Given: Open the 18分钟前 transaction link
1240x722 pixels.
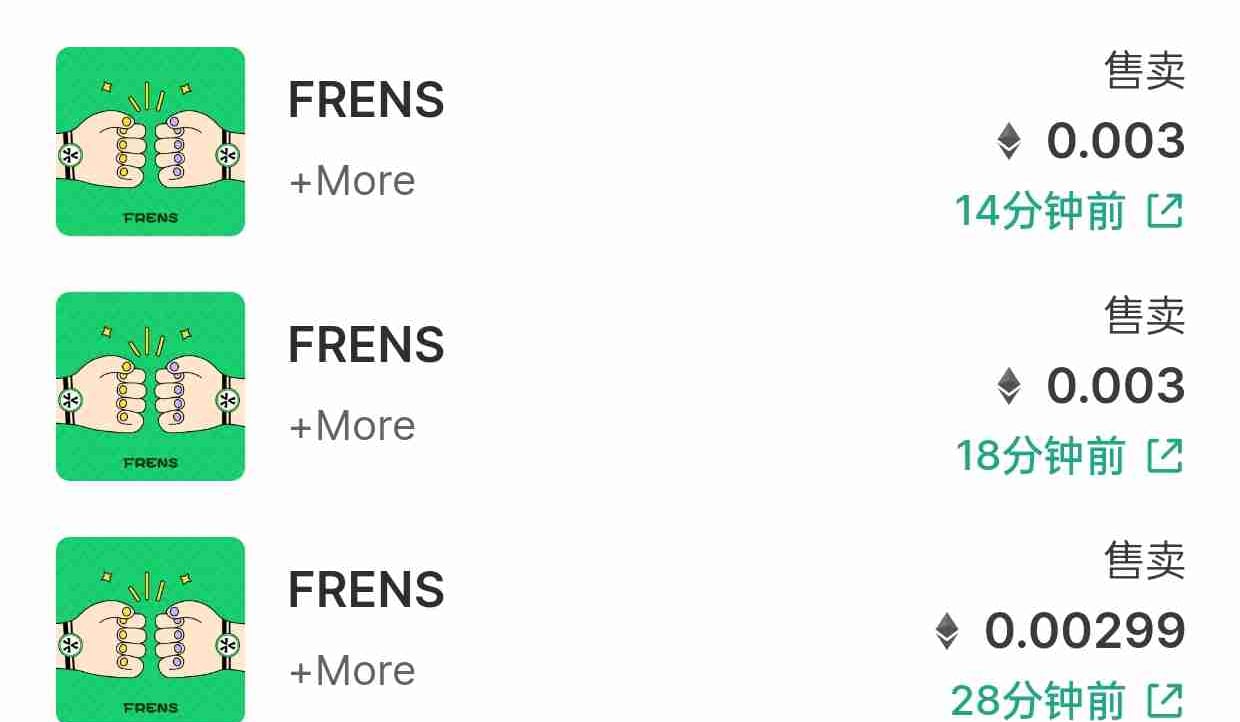Looking at the screenshot, I should pos(1164,456).
